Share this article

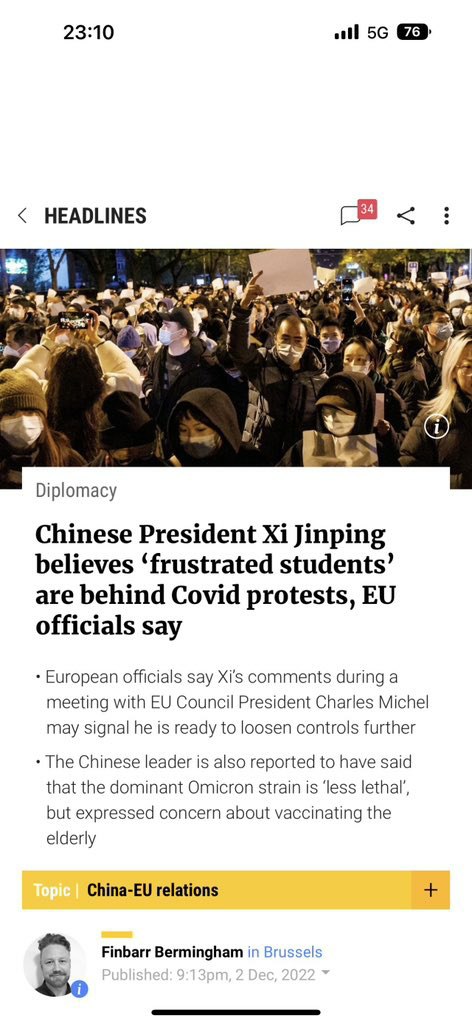click(406, 216)
